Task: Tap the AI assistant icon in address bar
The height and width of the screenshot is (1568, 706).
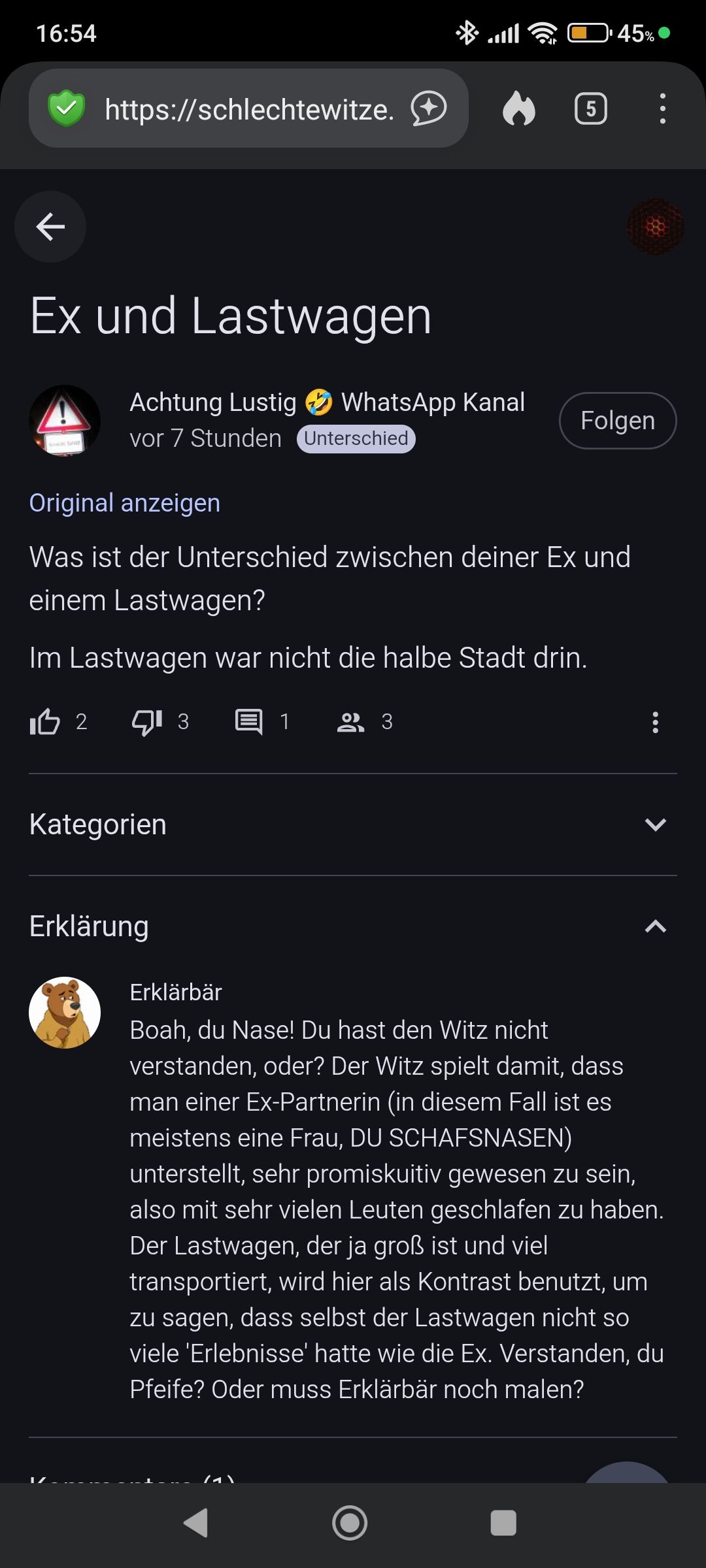Action: (x=428, y=109)
